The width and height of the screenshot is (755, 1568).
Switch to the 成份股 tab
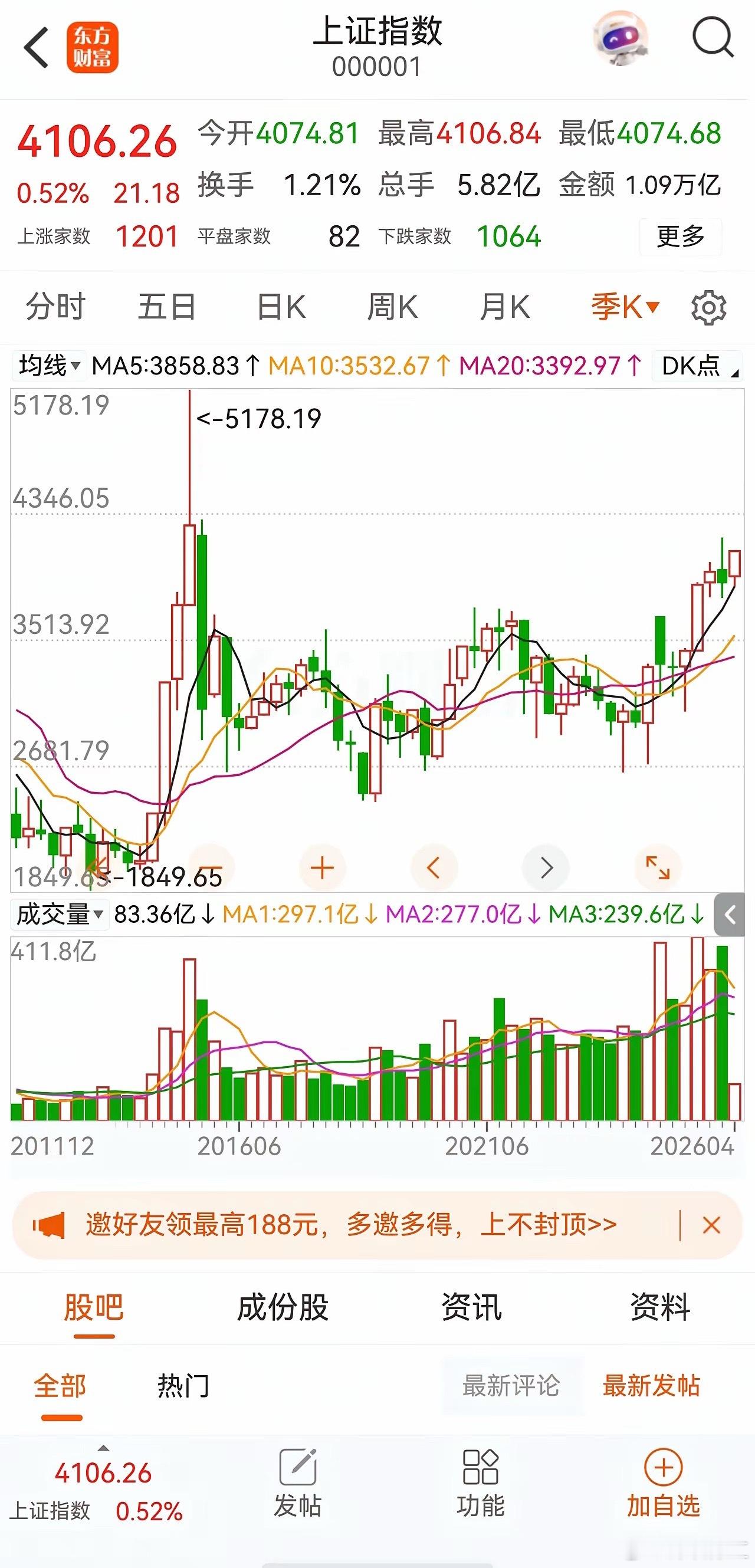[x=283, y=1307]
